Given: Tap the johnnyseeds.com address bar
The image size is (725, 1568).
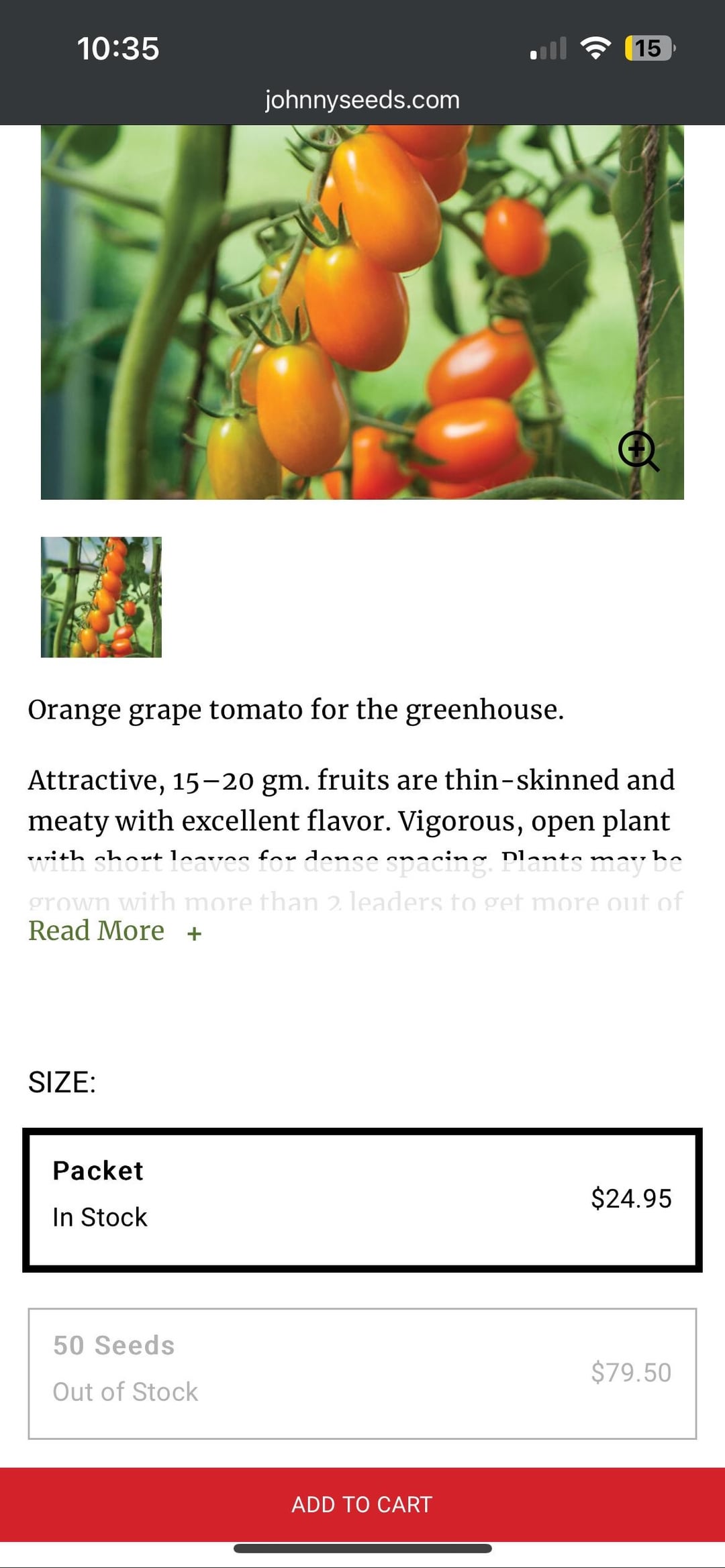Looking at the screenshot, I should pos(362,100).
